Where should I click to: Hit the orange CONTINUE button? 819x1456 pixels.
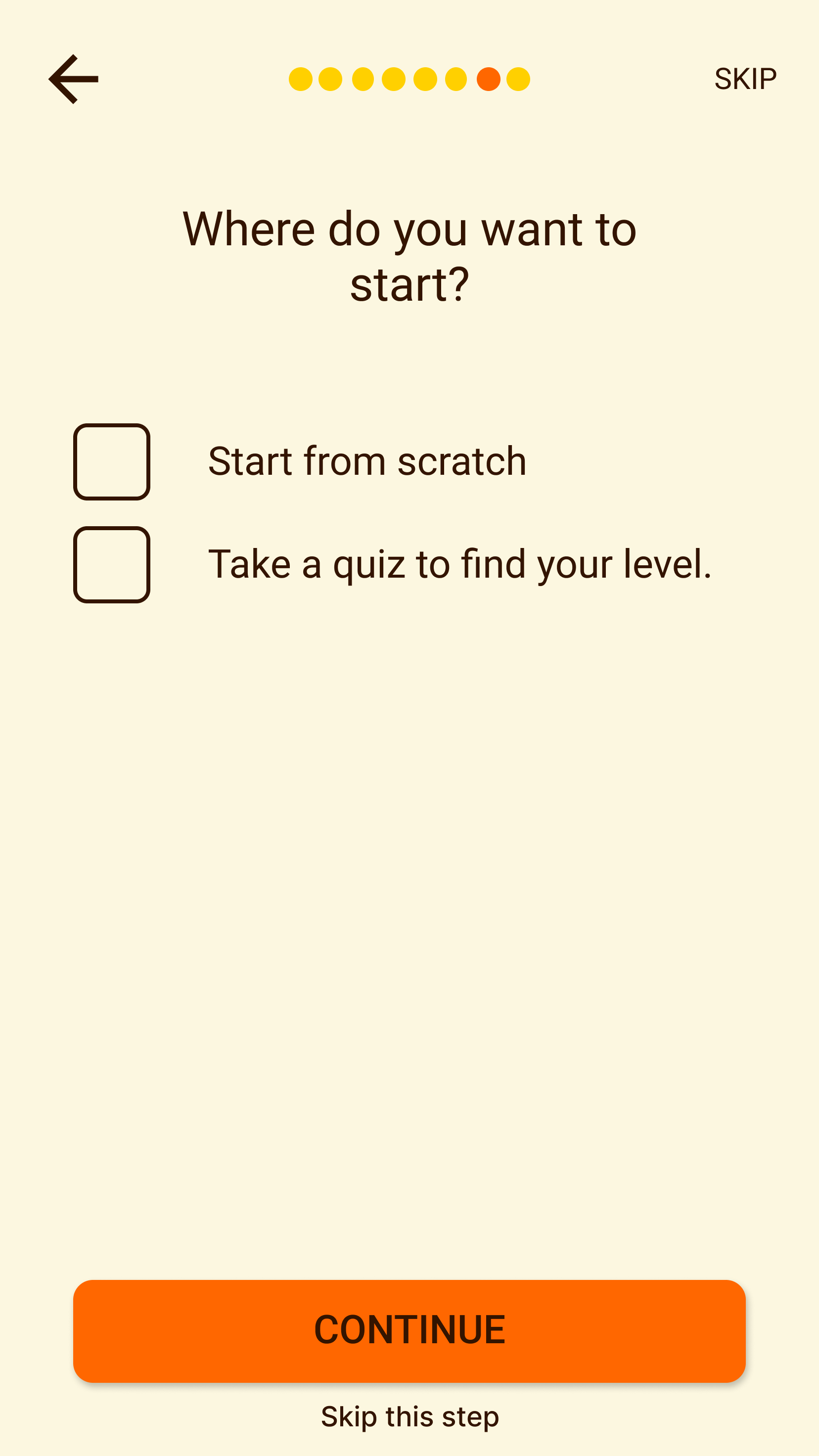[x=409, y=1330]
